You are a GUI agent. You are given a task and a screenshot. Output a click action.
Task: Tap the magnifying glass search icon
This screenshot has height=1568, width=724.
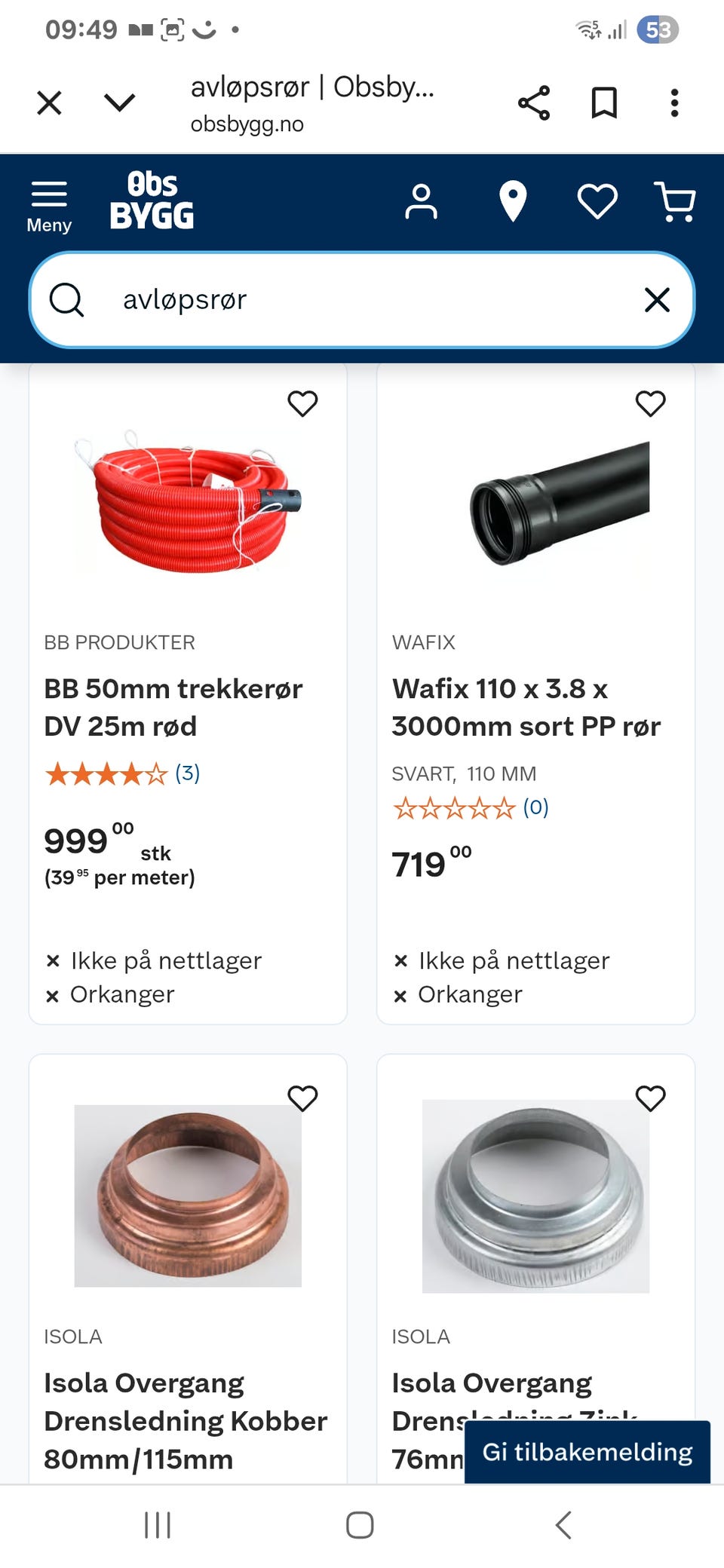[x=68, y=299]
